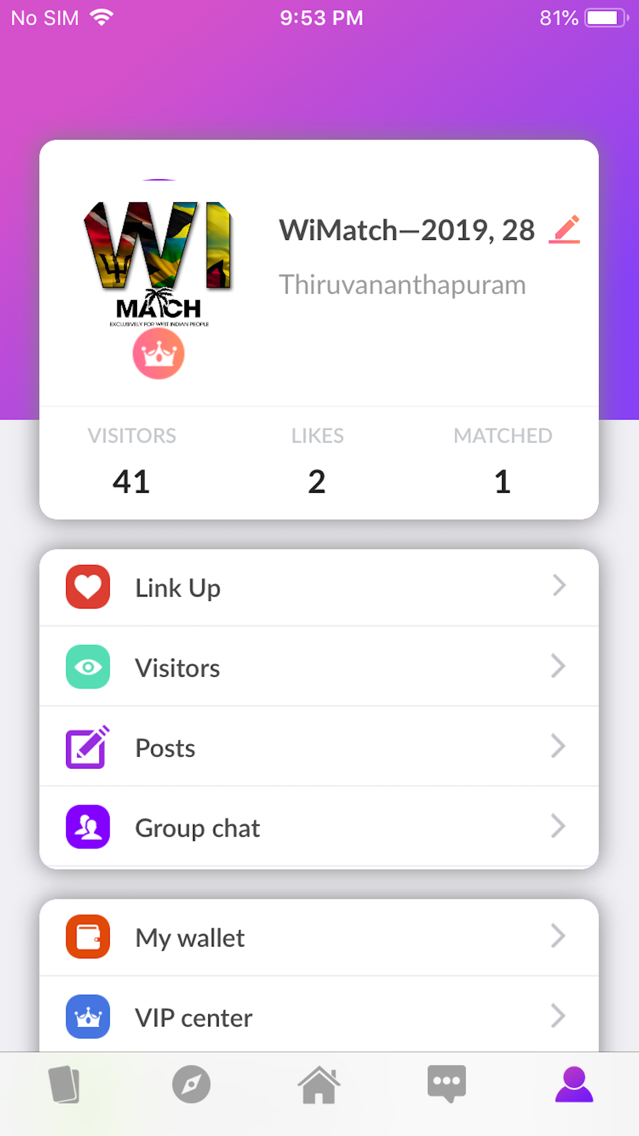Select the profile tab
This screenshot has width=639, height=1136.
point(574,1084)
